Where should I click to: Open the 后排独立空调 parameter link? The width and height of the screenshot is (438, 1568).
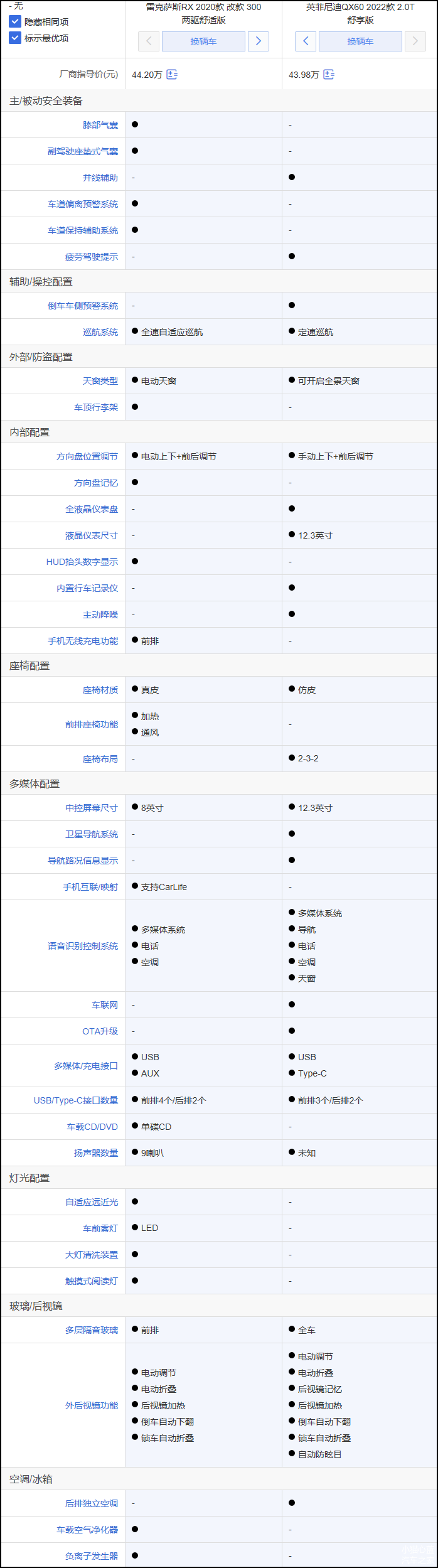pos(91,1503)
